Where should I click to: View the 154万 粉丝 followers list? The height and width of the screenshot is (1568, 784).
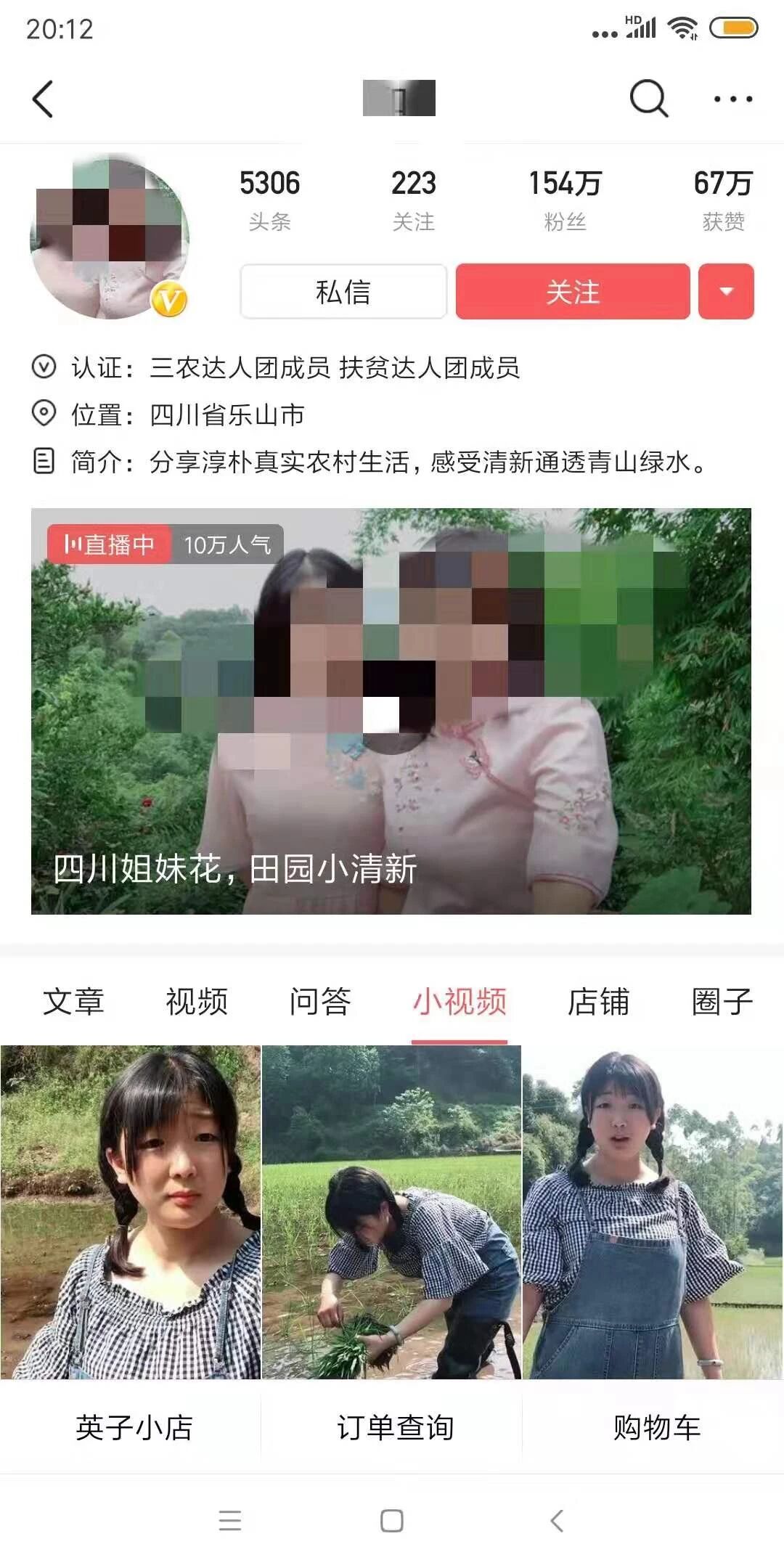pos(565,200)
